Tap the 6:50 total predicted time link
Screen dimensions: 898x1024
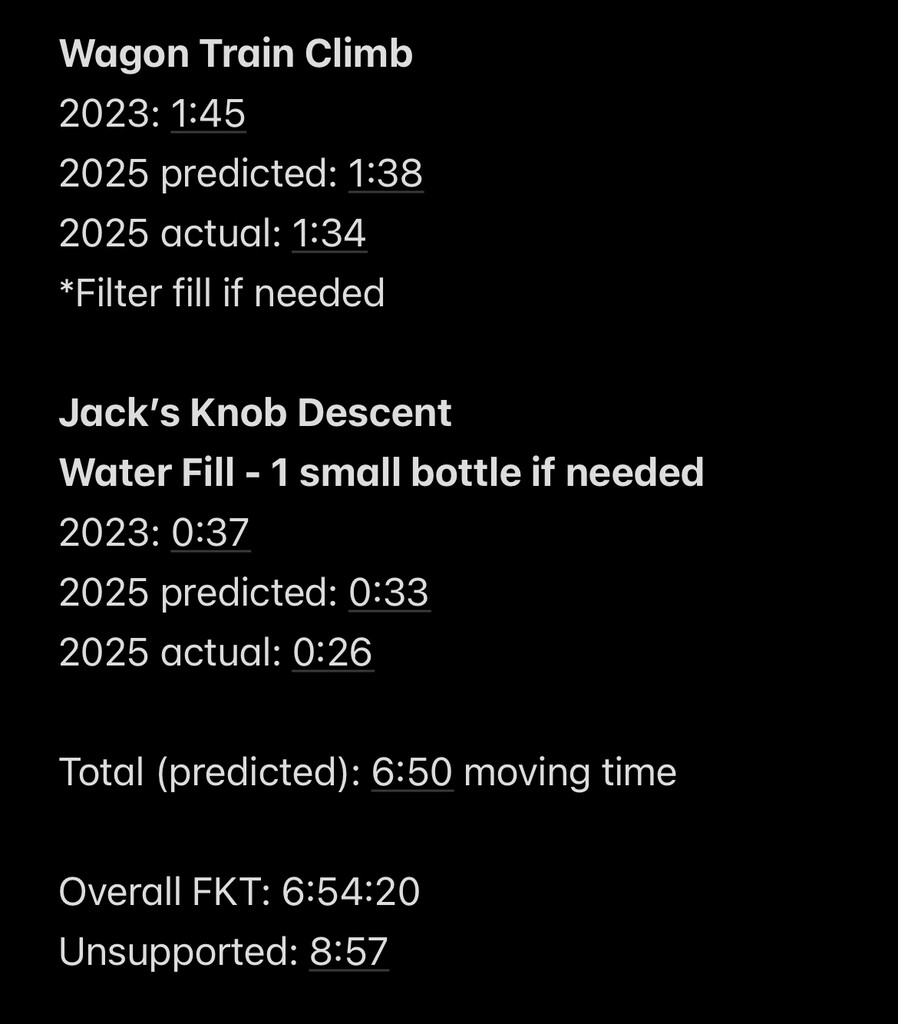(x=412, y=772)
